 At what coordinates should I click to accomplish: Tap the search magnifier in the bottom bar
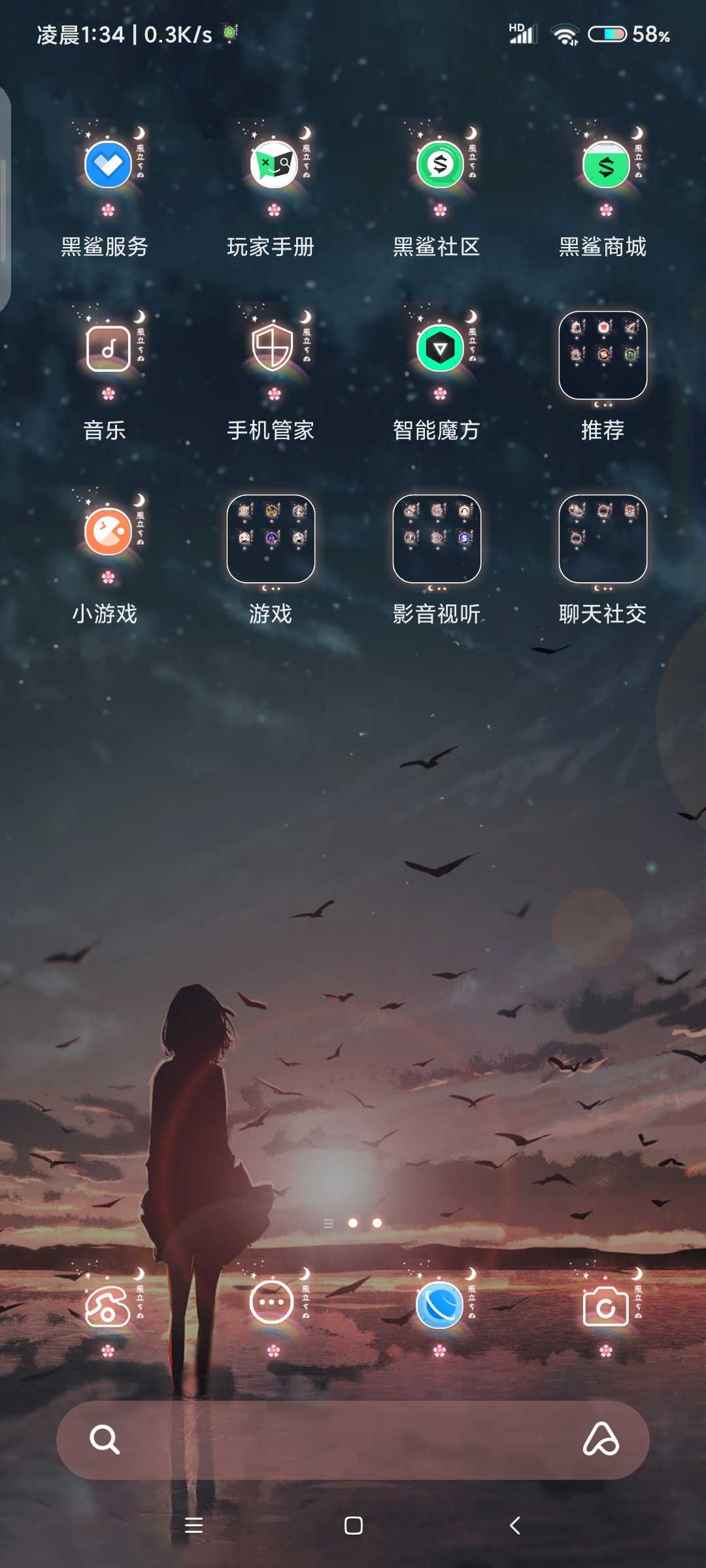point(105,1439)
